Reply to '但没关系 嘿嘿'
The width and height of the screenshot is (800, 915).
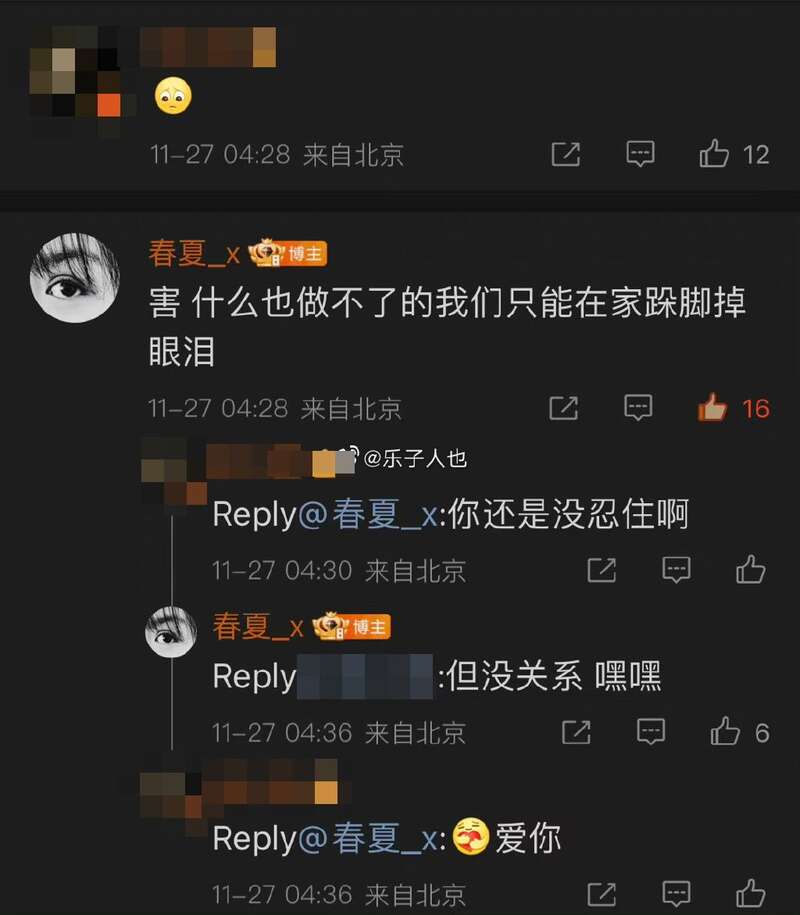coord(651,732)
